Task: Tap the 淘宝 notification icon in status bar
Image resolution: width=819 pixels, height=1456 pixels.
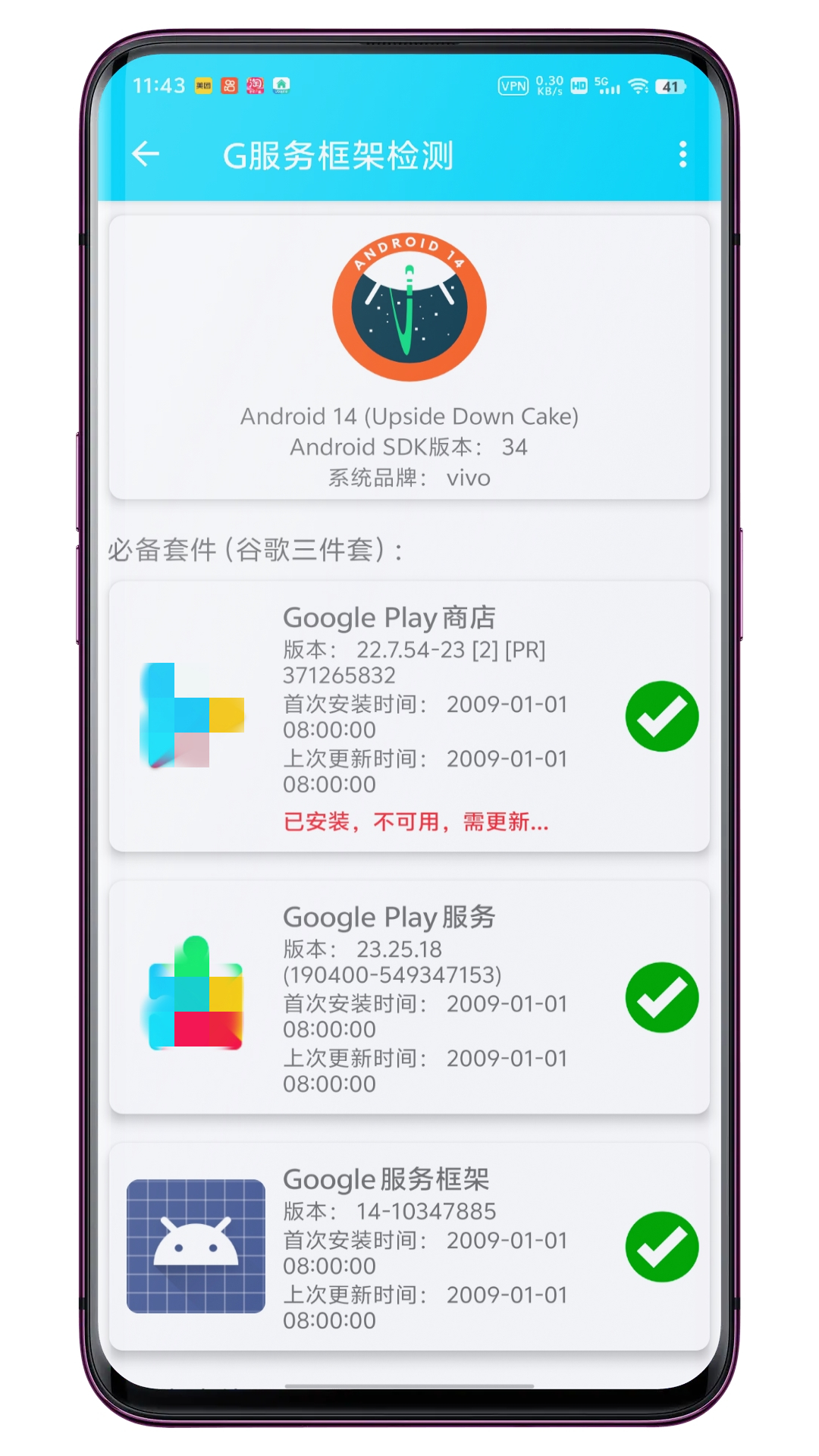Action: (x=253, y=87)
